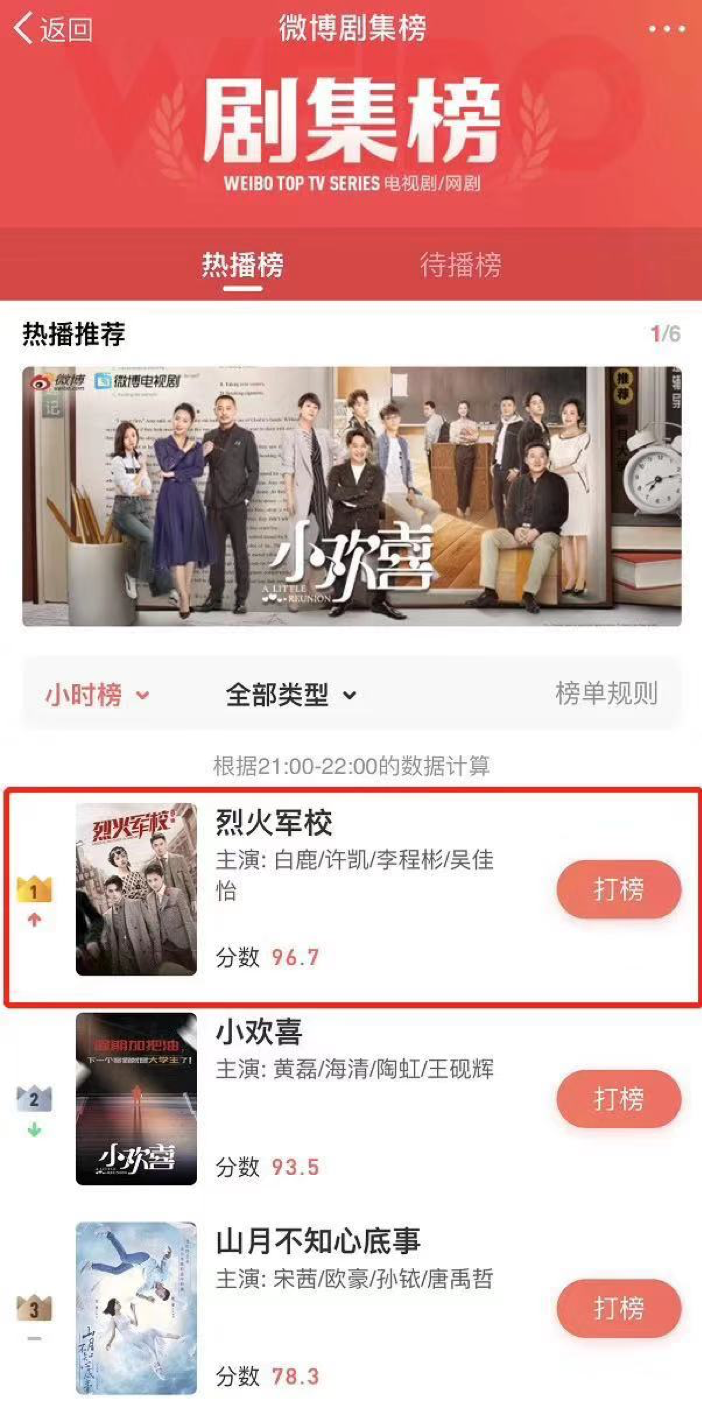Go back with the 返回 arrow

click(52, 28)
